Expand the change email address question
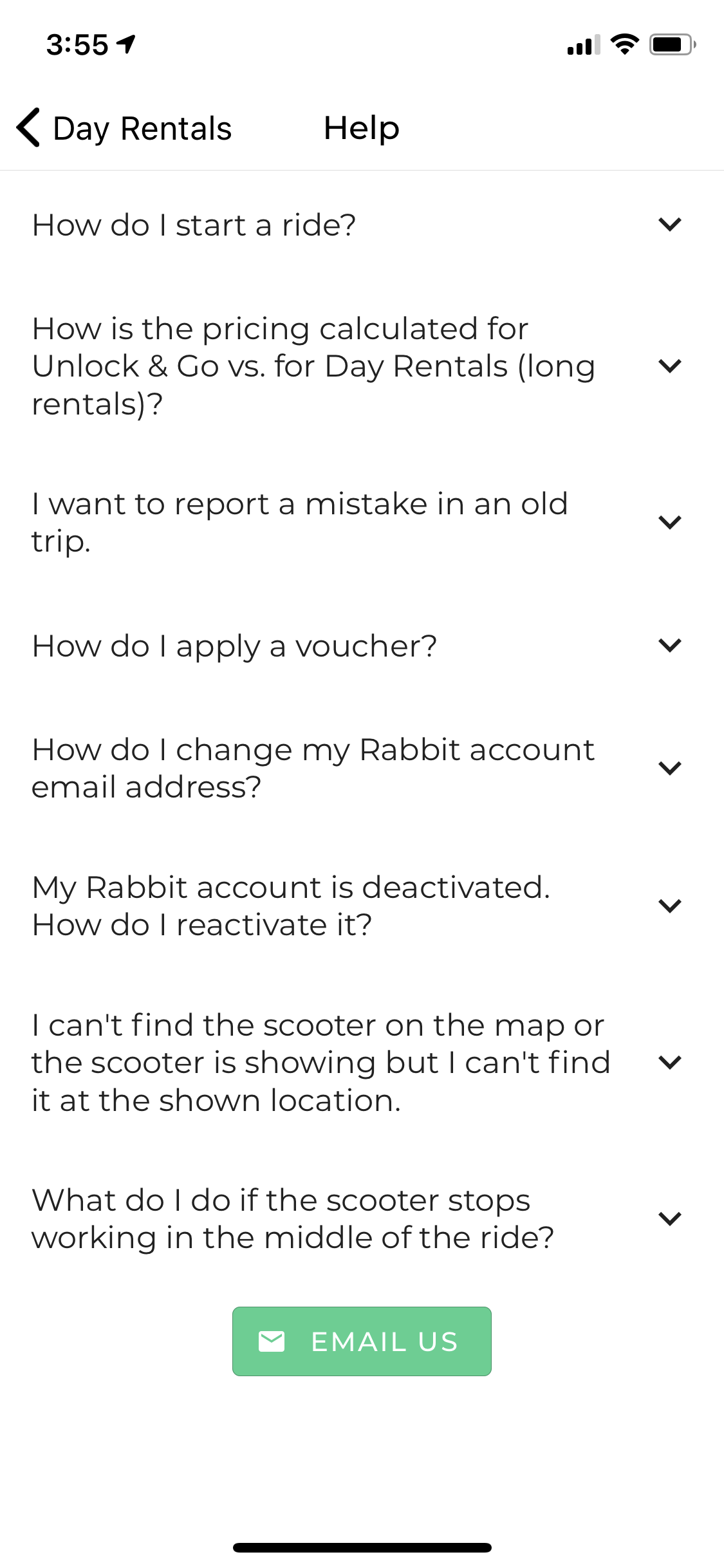This screenshot has height=1568, width=724. [670, 767]
